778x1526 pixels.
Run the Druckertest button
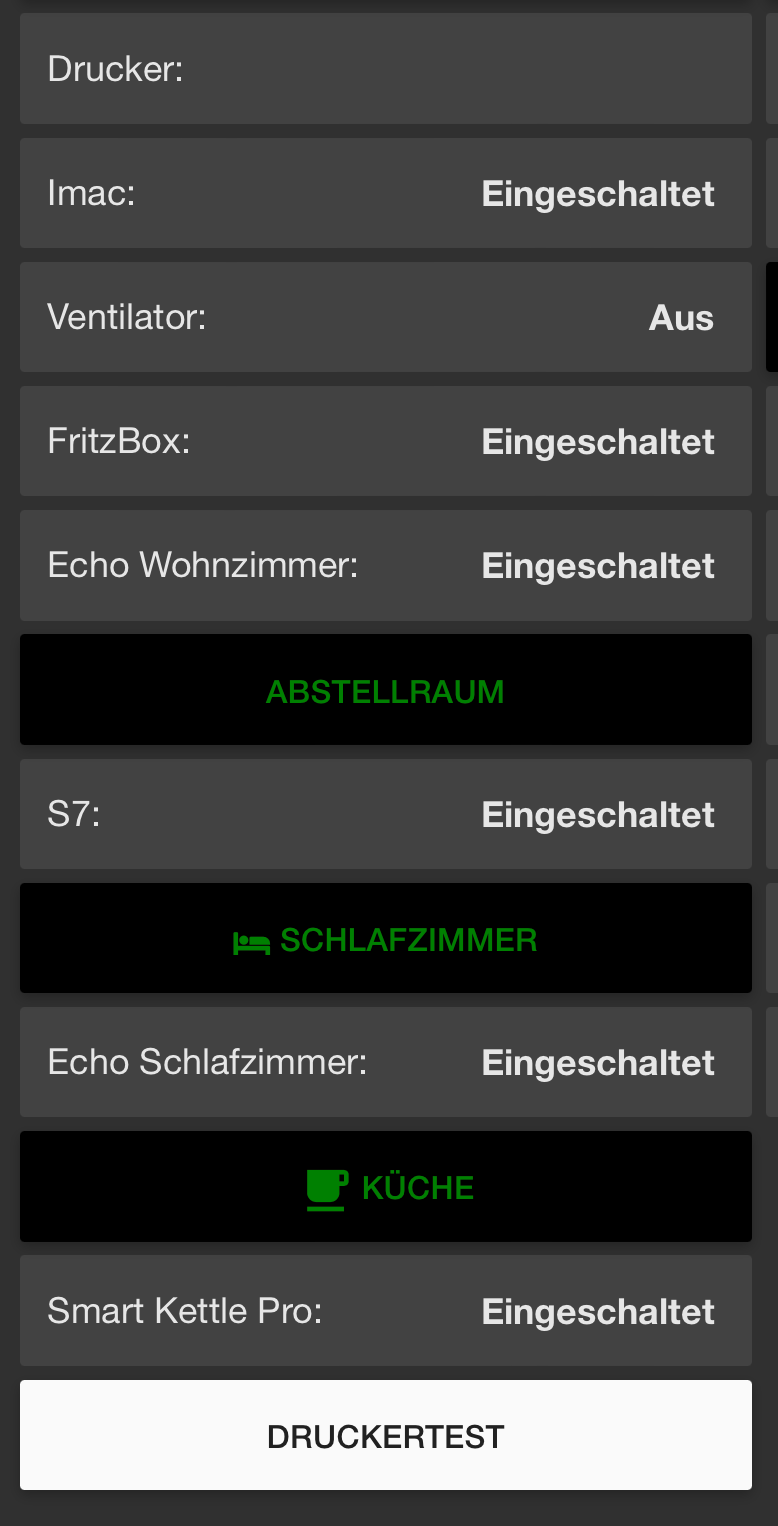[386, 1435]
